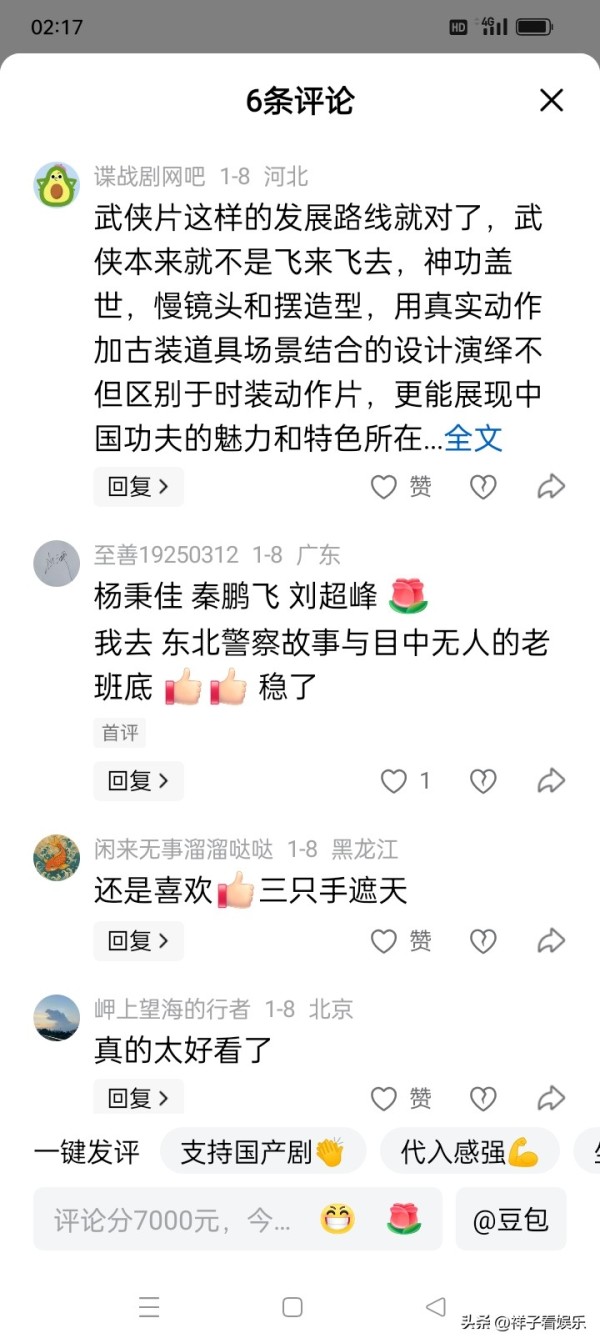600x1343 pixels.
Task: Reply to 岬上望海的行者's comment
Action: point(138,1099)
